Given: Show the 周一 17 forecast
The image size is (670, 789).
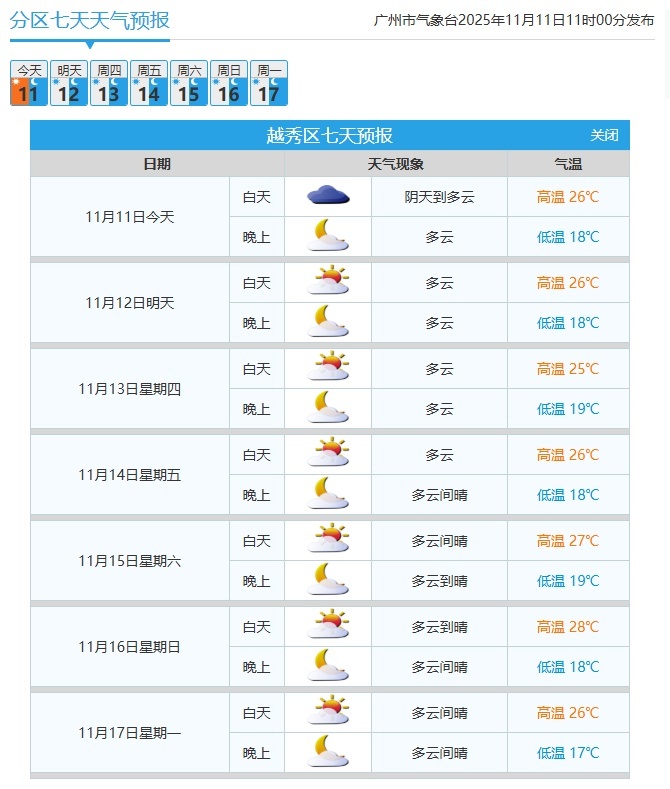Looking at the screenshot, I should coord(269,83).
